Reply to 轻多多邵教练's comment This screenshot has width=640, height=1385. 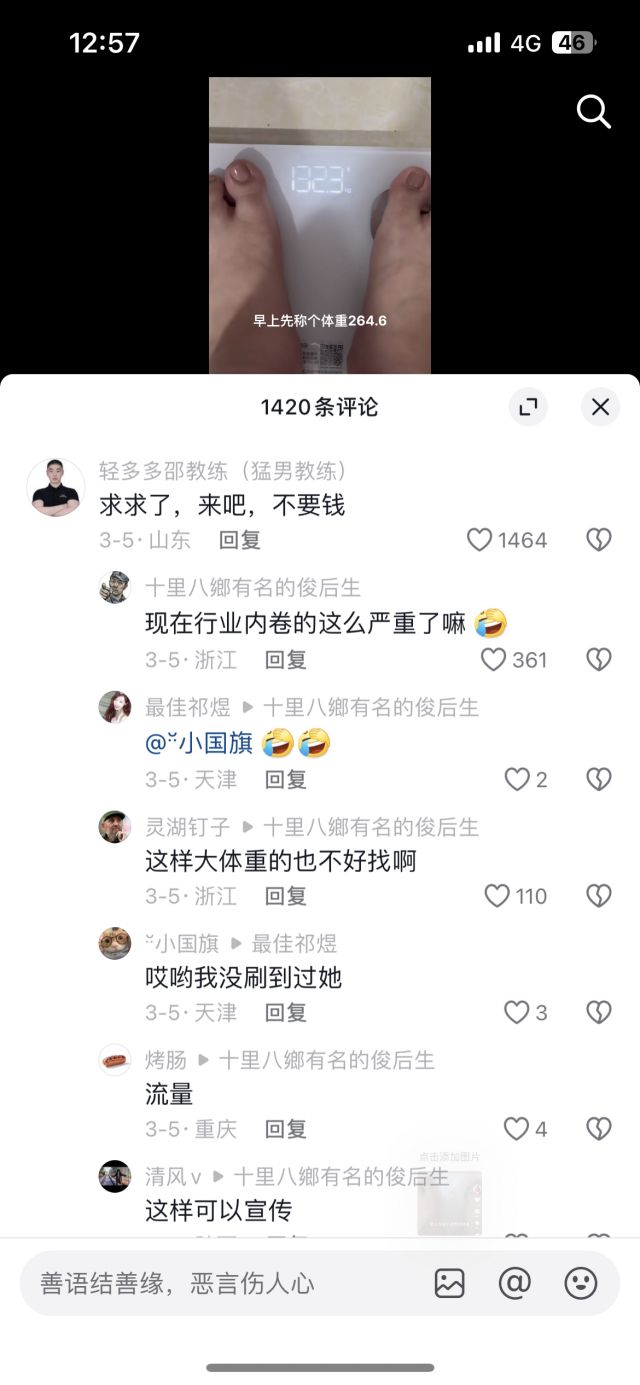click(x=240, y=540)
